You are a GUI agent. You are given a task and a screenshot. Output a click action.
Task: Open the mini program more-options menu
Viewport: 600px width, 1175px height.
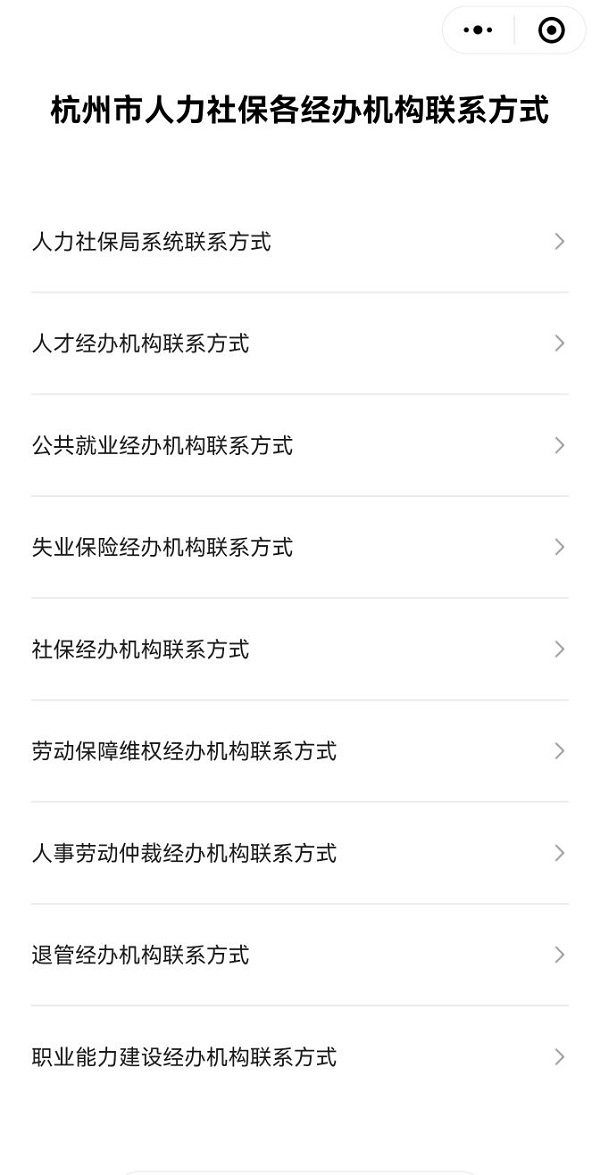[x=478, y=31]
